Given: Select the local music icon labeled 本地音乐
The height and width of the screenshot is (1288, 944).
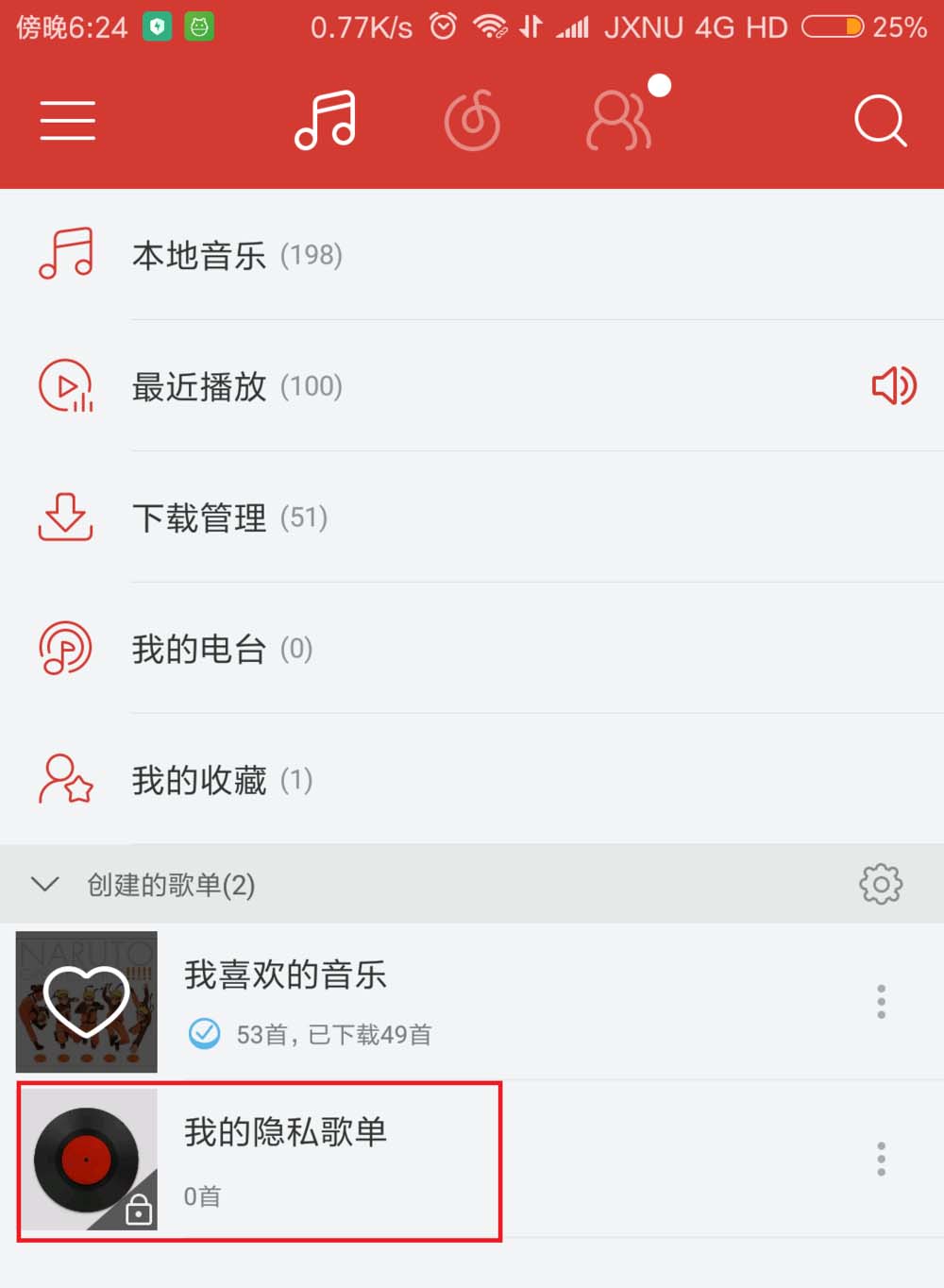Looking at the screenshot, I should coord(64,255).
